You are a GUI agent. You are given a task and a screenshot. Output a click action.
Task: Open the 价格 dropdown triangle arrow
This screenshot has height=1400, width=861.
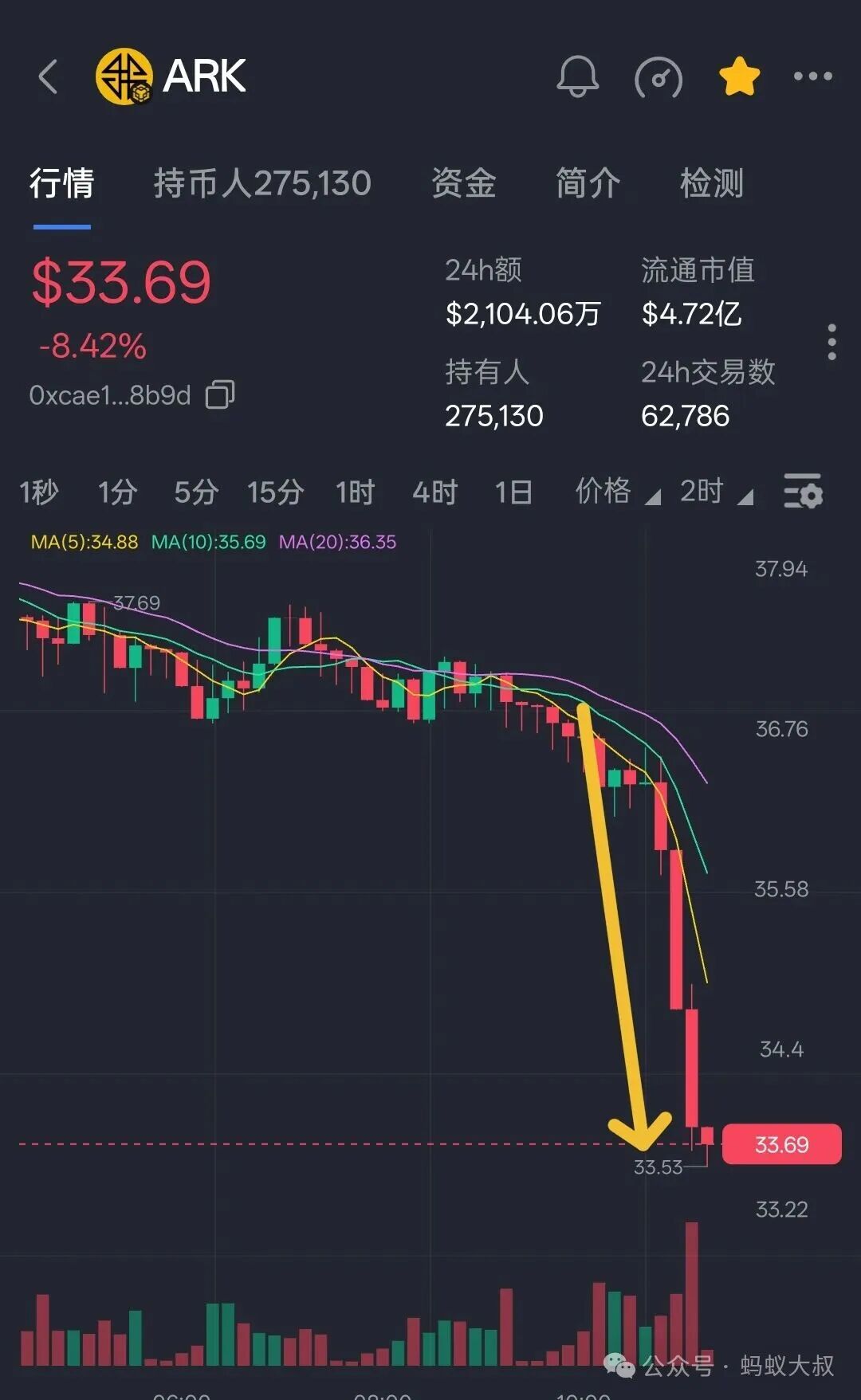coord(652,499)
